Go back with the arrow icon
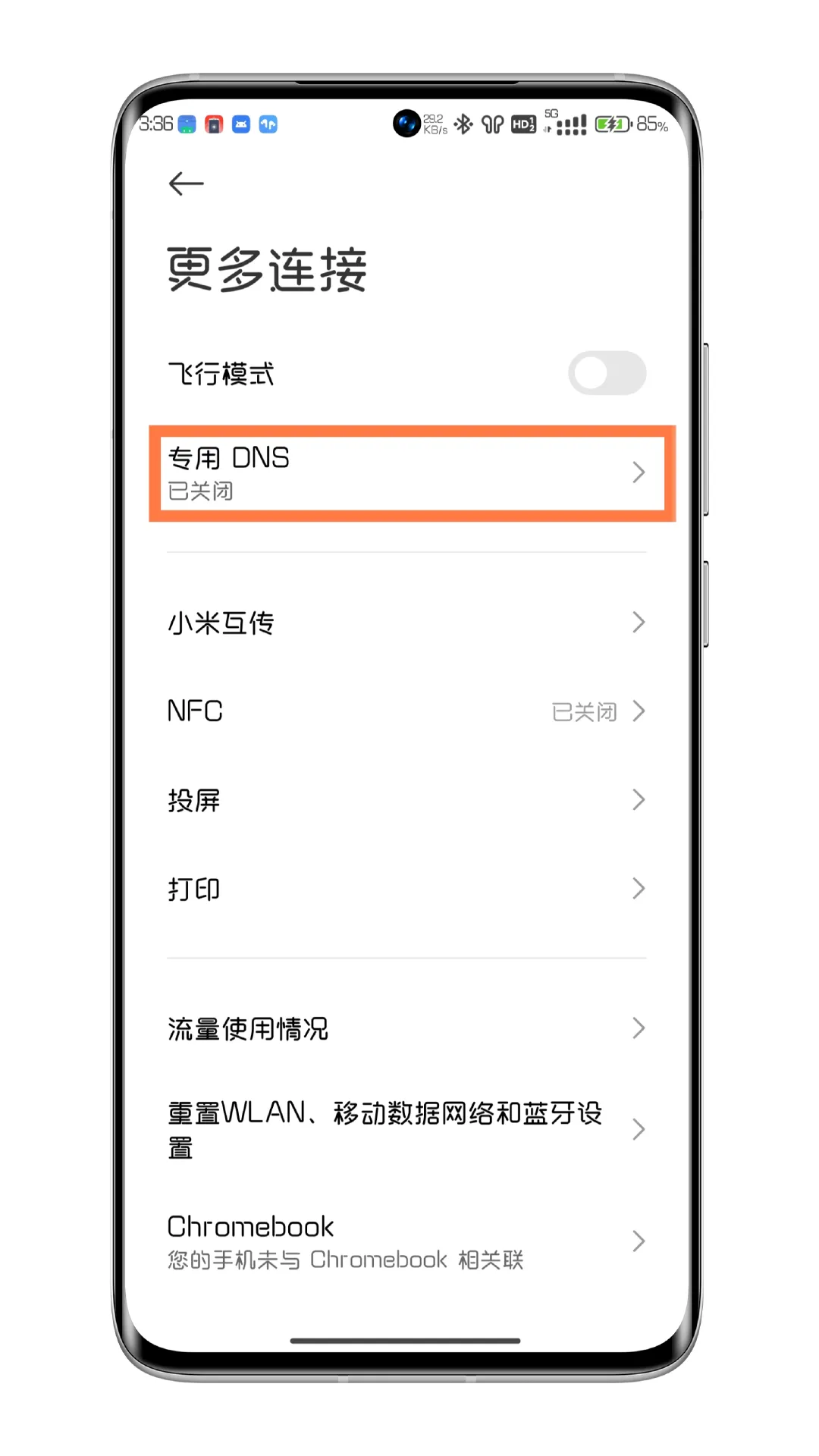This screenshot has height=1456, width=819. [186, 184]
